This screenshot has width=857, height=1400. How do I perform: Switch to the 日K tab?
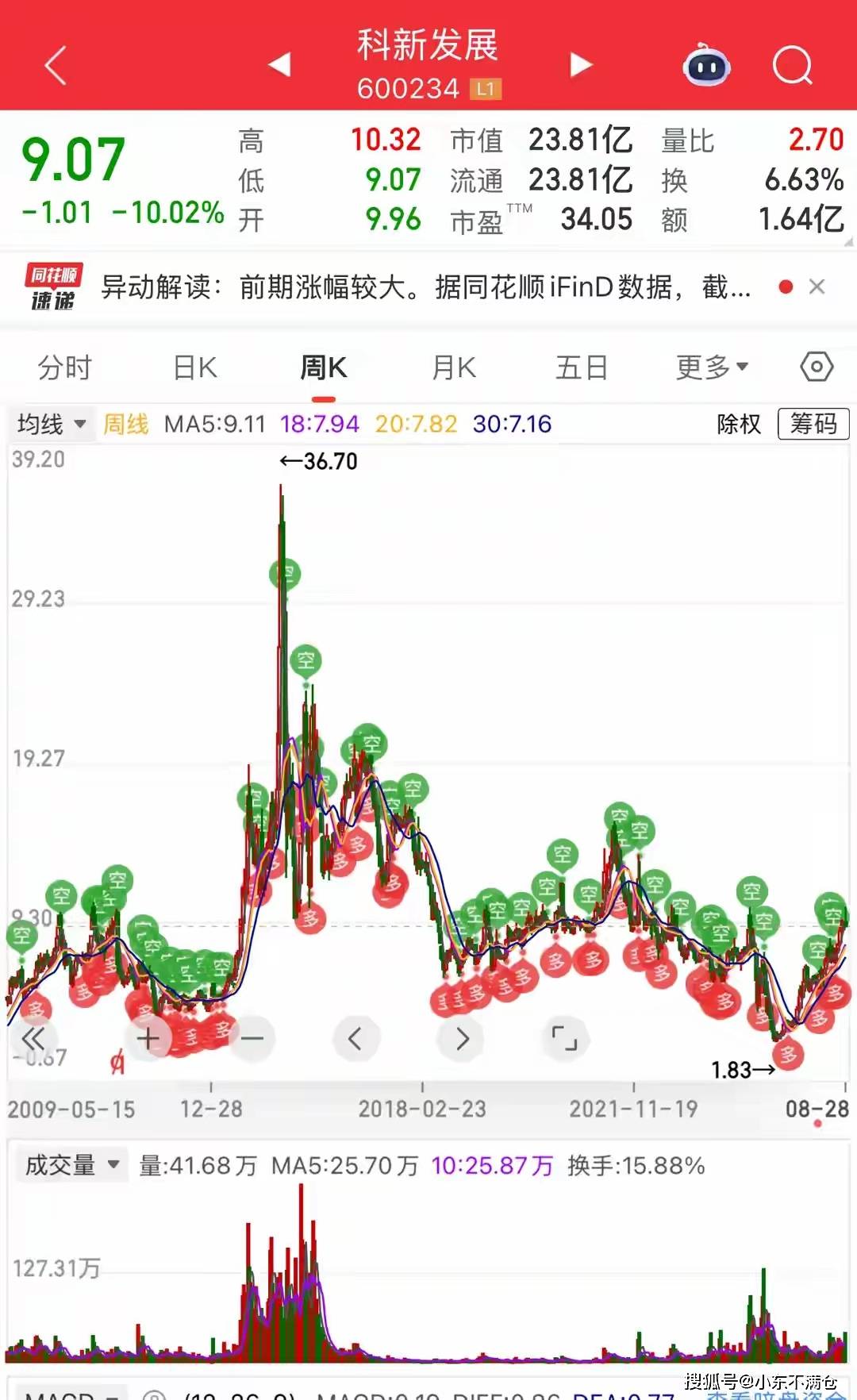point(194,367)
